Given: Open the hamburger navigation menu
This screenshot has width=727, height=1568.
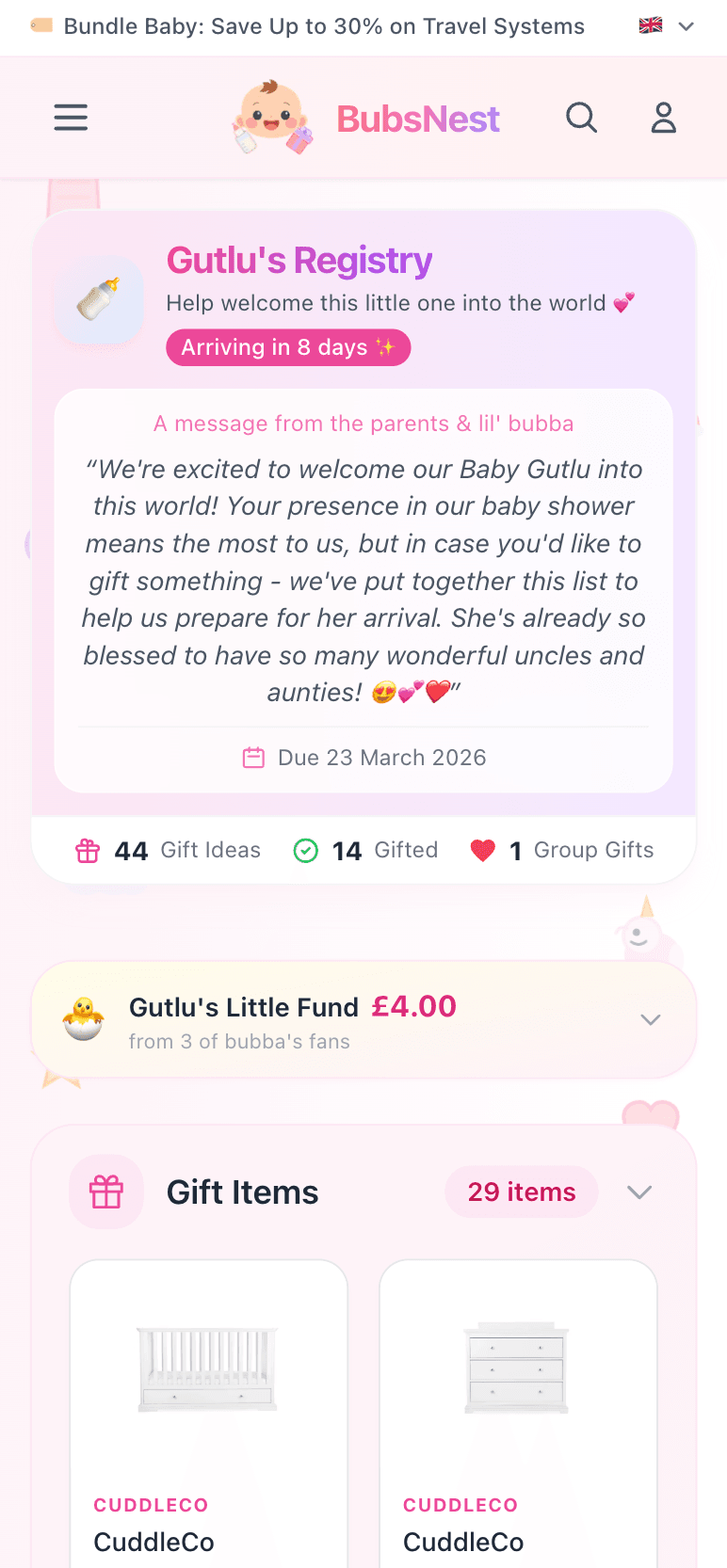Looking at the screenshot, I should point(71,118).
